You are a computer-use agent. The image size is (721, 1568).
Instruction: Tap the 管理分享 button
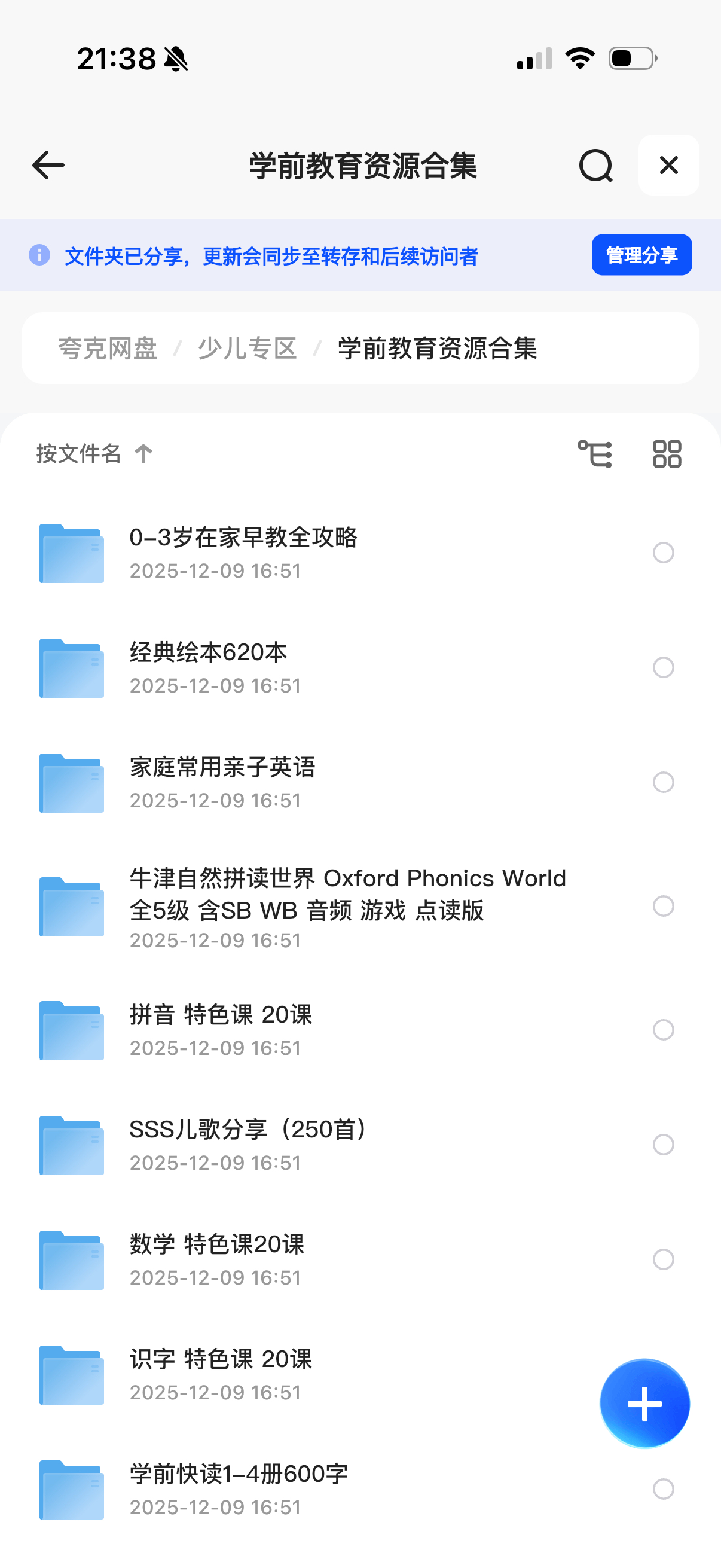tap(641, 255)
